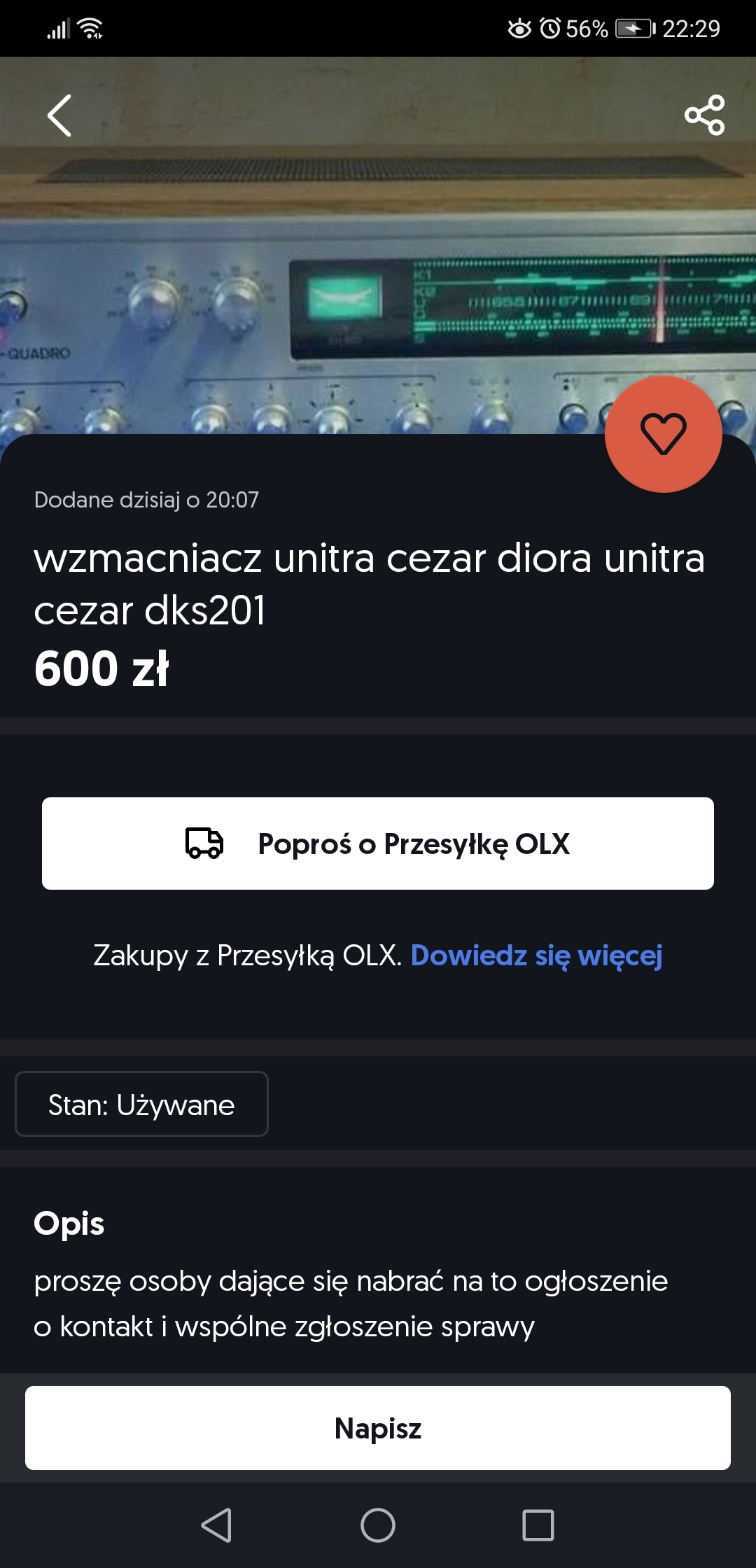
Task: Add the listing to favorites with heart button
Action: (663, 434)
